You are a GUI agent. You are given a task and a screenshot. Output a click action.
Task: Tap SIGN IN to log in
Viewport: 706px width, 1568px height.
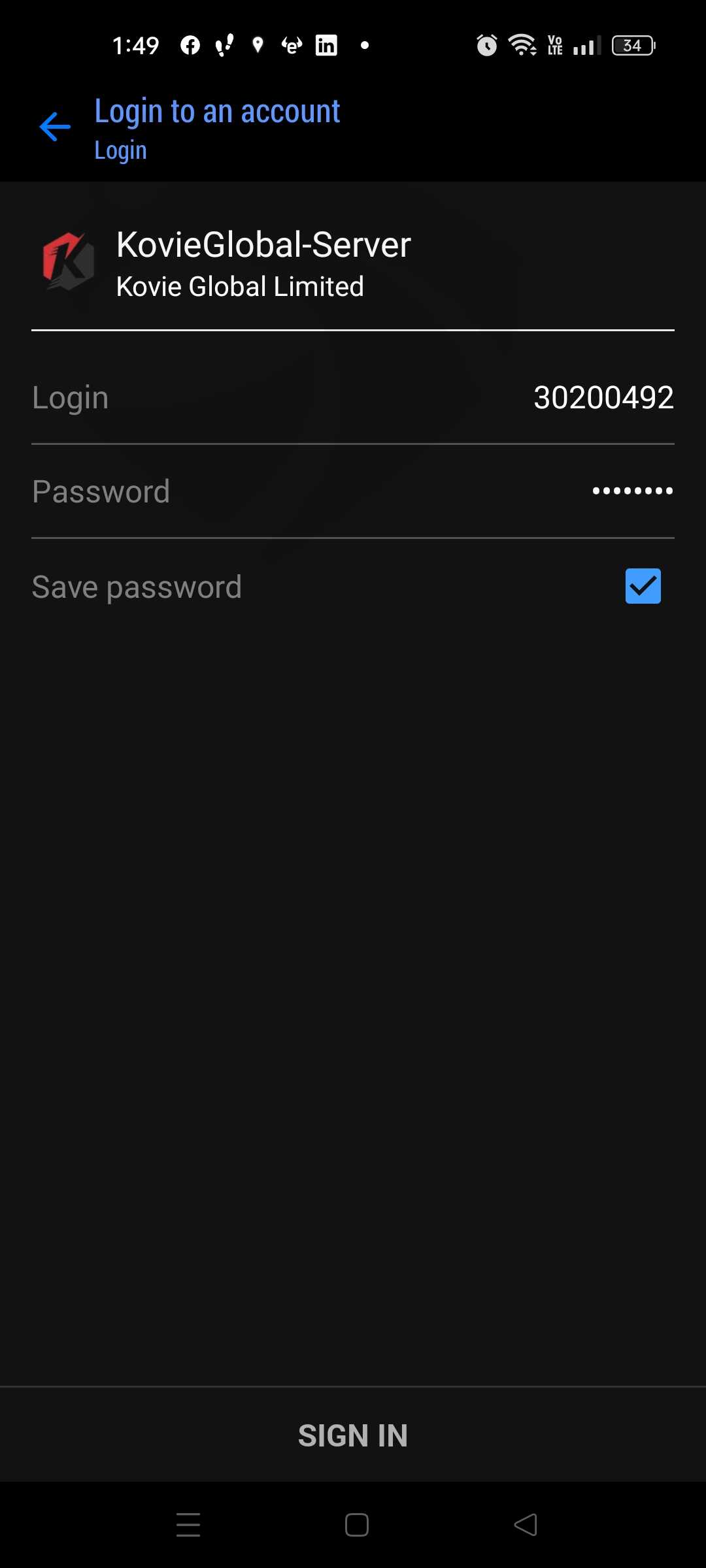[353, 1435]
